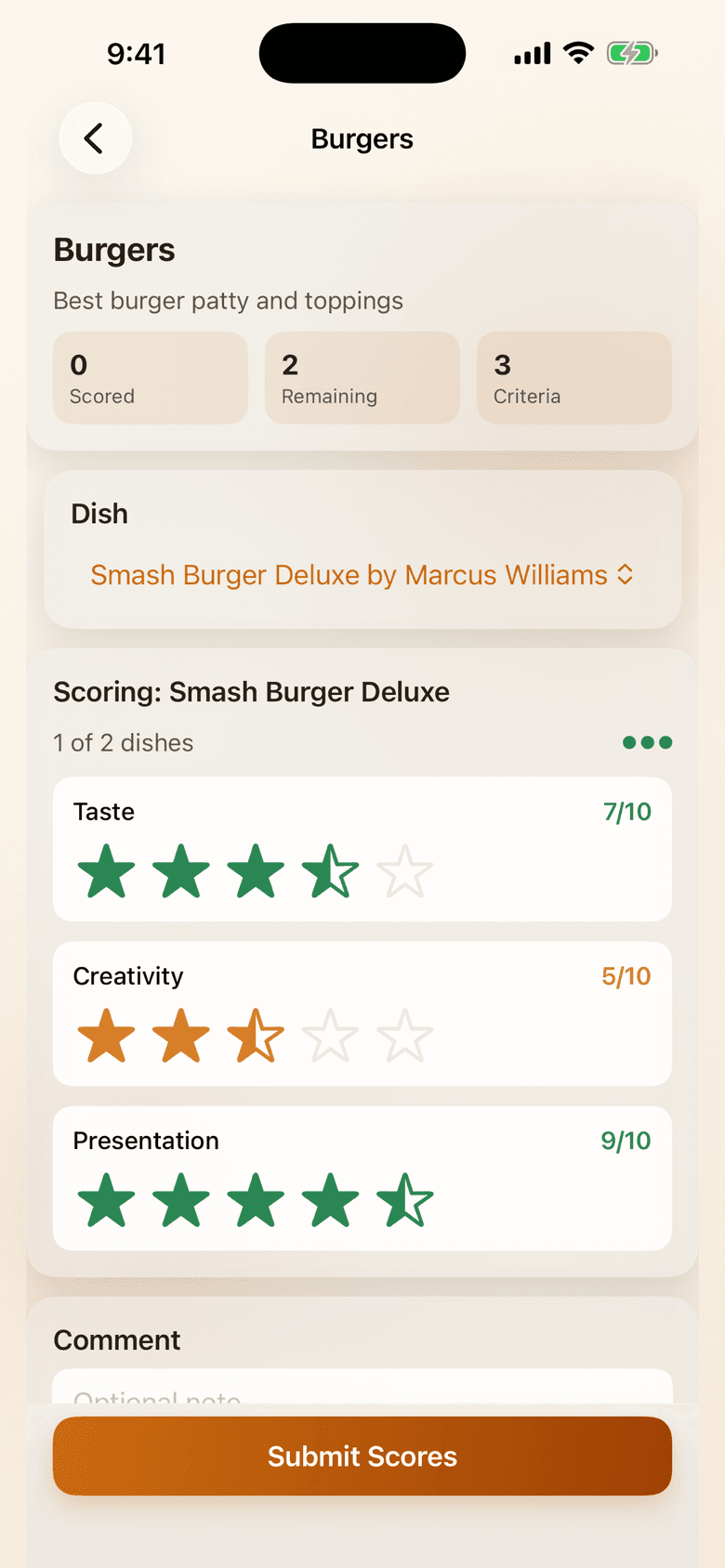Tap the 3 Criteria stat card

573,377
